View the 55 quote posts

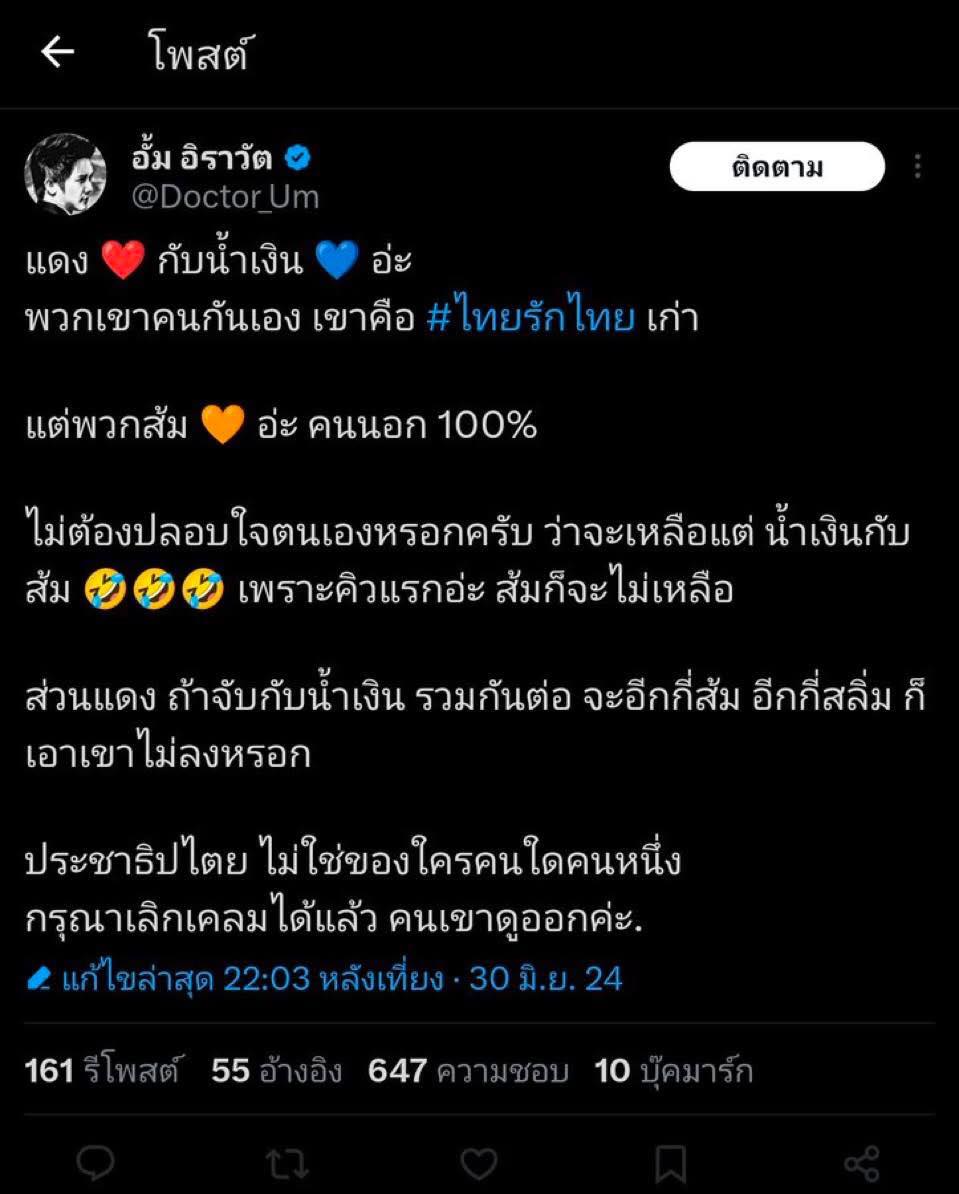pyautogui.click(x=277, y=1071)
